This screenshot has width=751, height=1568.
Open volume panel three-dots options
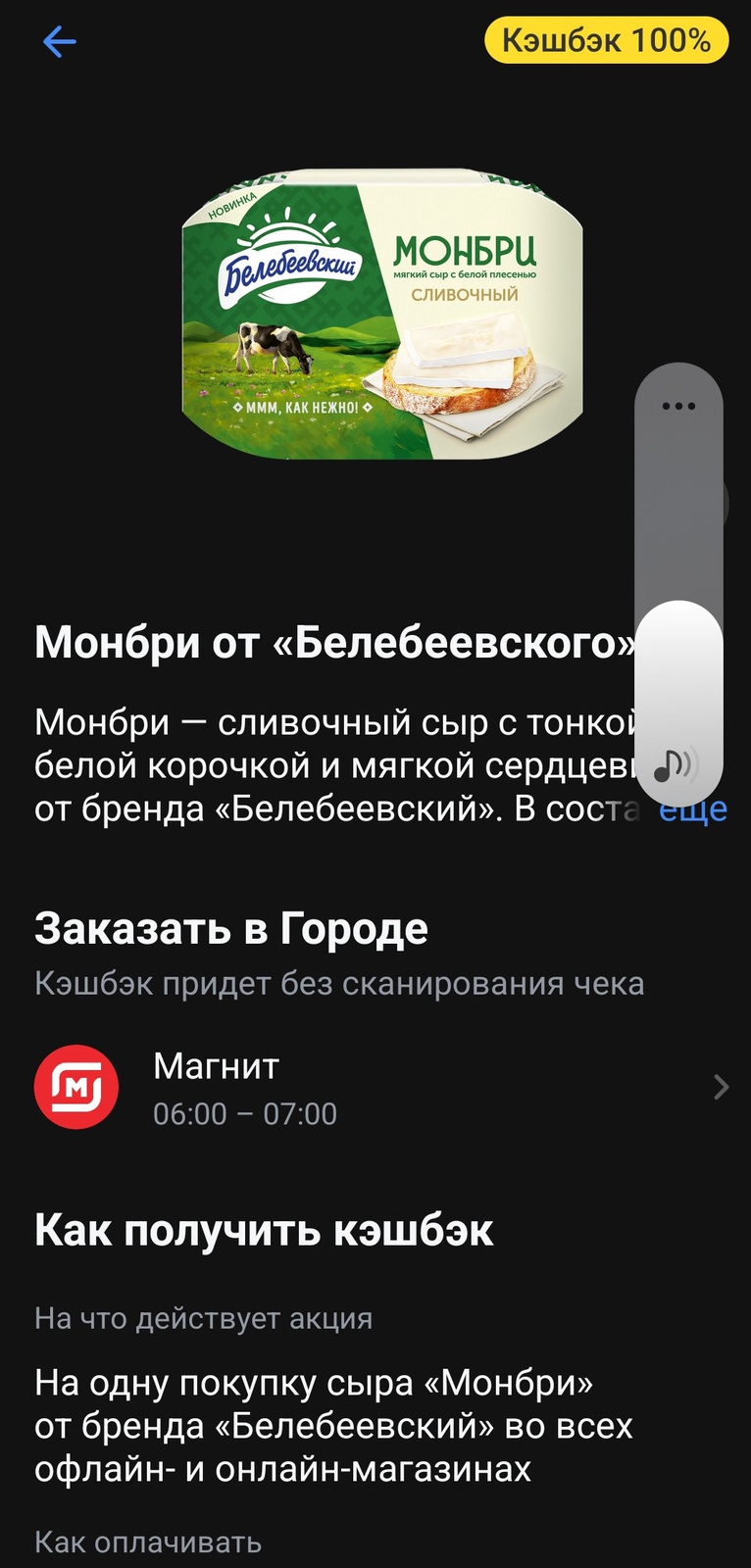click(678, 406)
